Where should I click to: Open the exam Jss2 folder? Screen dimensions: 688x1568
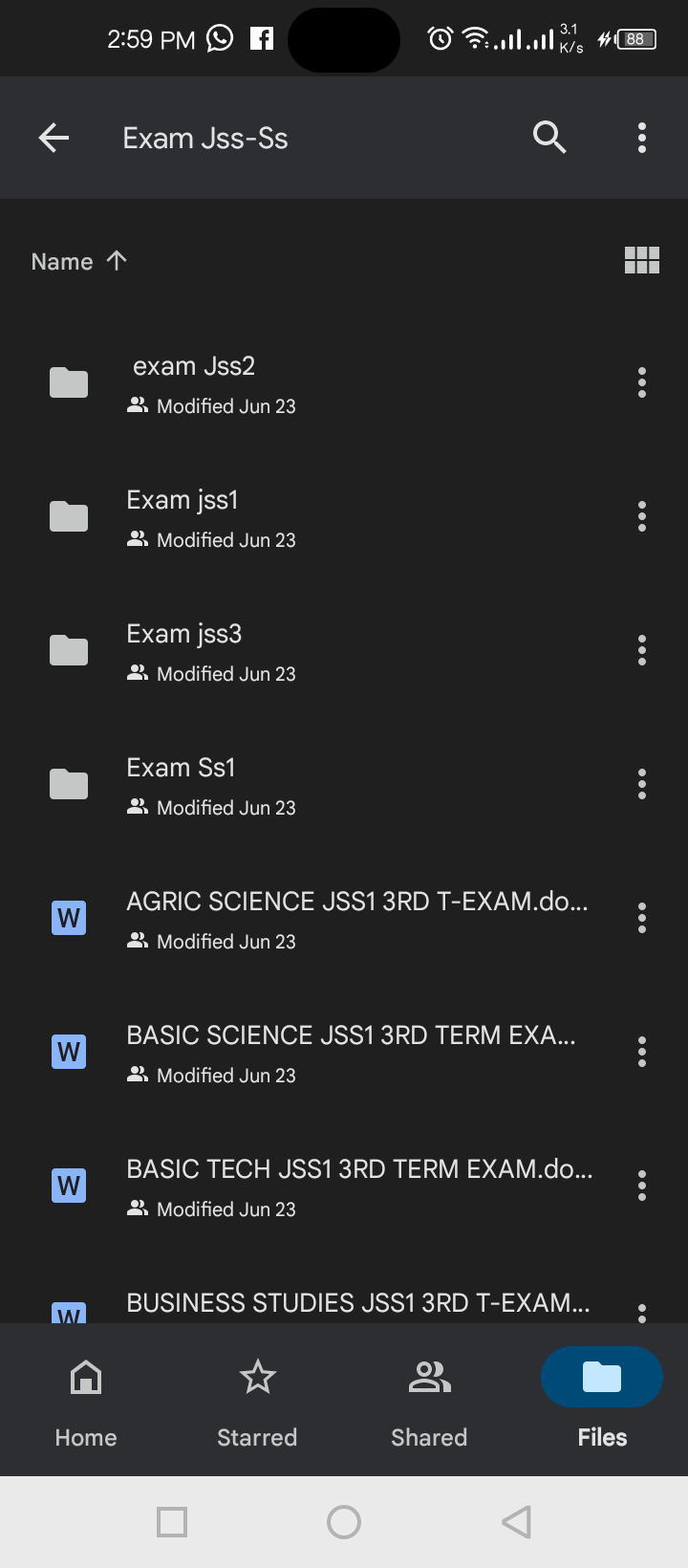click(287, 382)
